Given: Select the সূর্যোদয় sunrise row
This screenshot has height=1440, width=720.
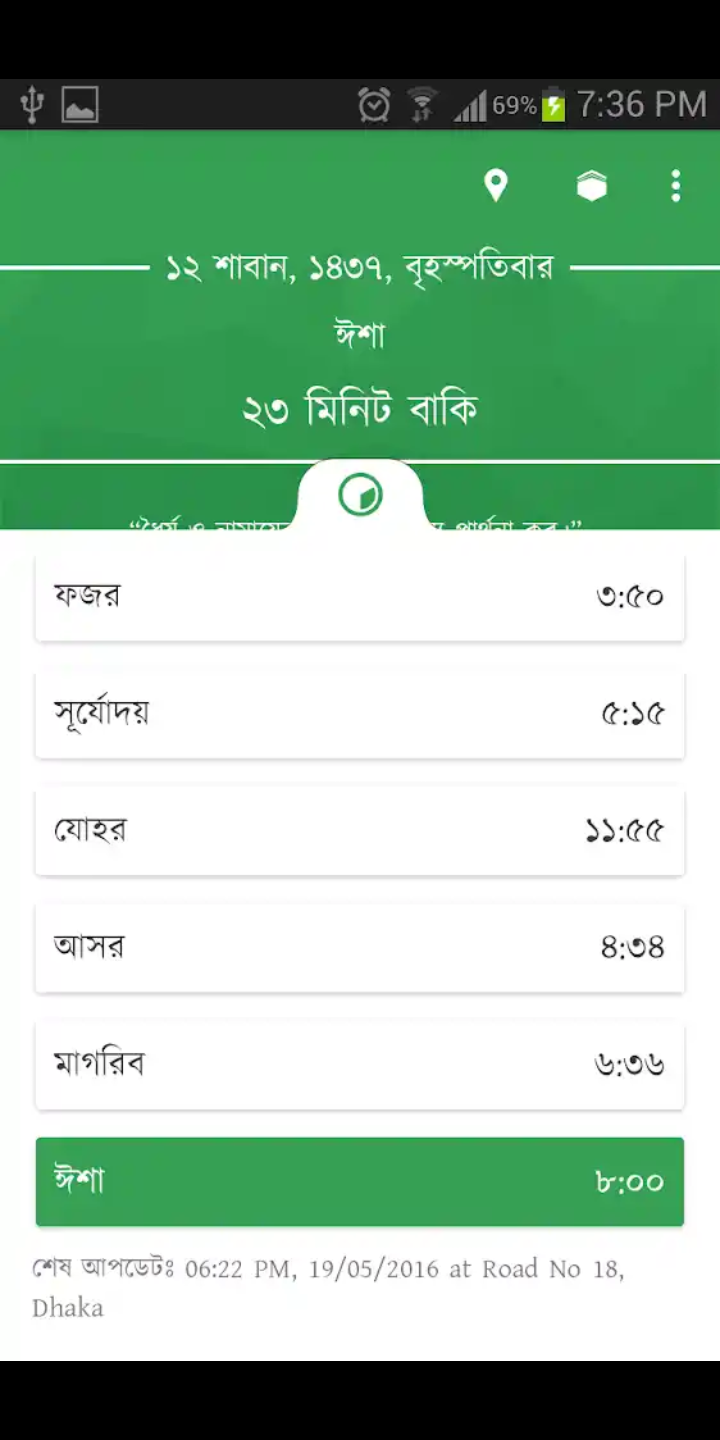Looking at the screenshot, I should (360, 713).
